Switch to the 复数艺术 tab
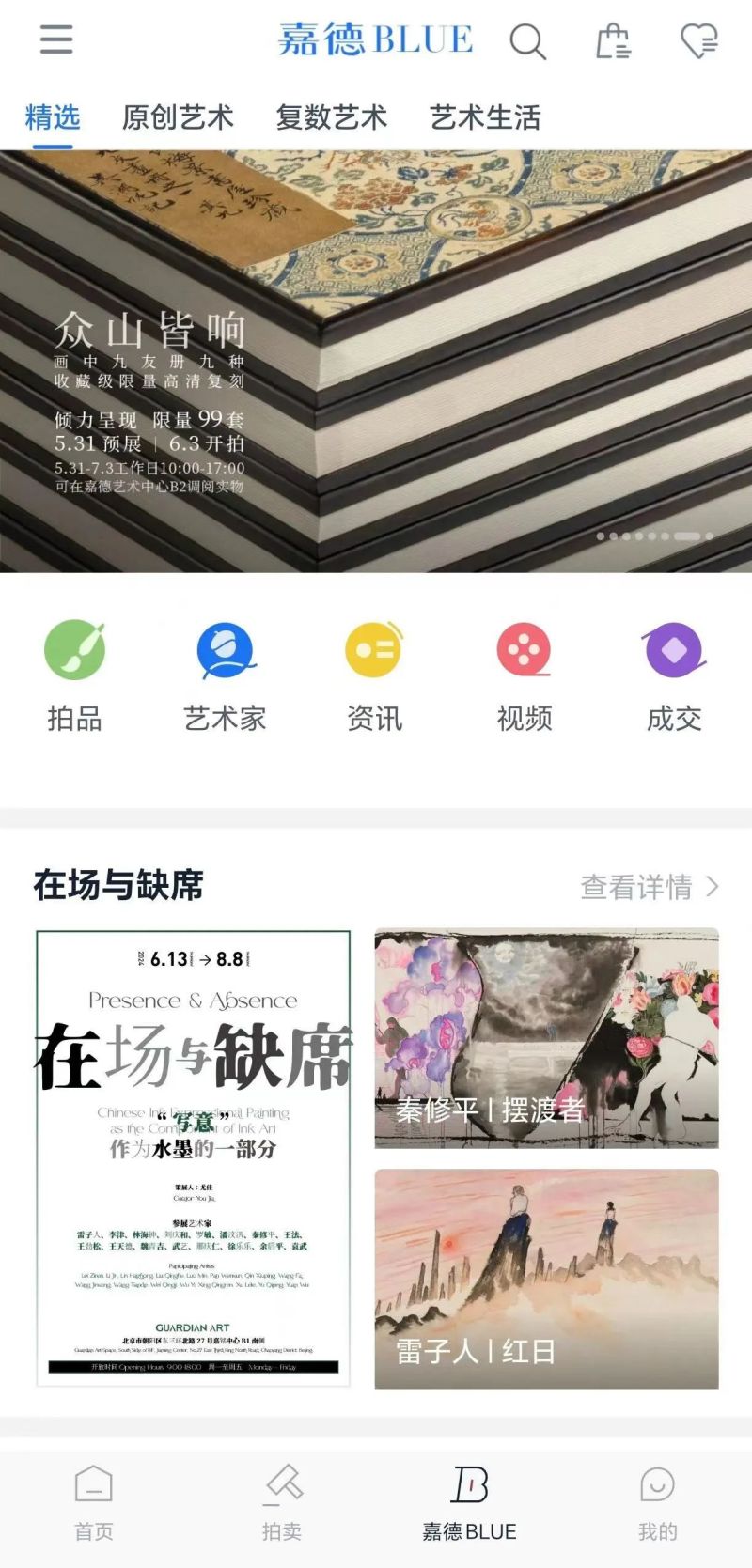This screenshot has width=752, height=1568. [331, 117]
